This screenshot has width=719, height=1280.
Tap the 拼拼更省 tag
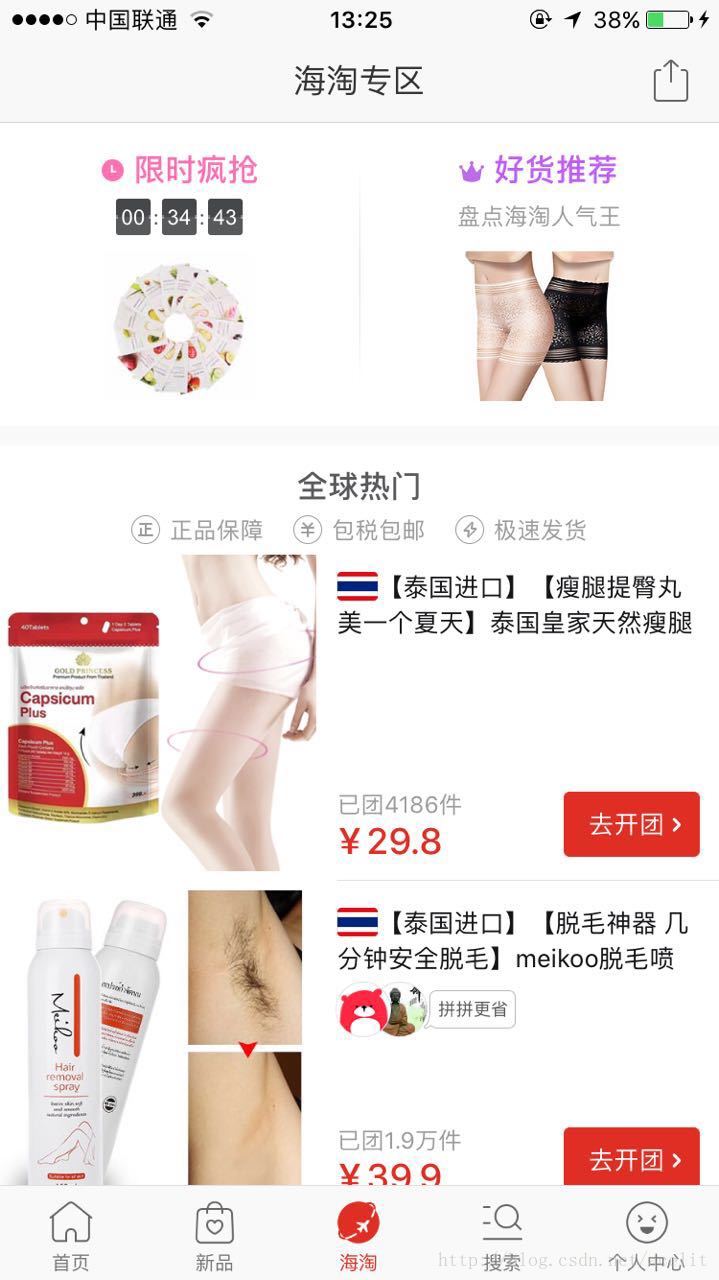coord(472,1009)
